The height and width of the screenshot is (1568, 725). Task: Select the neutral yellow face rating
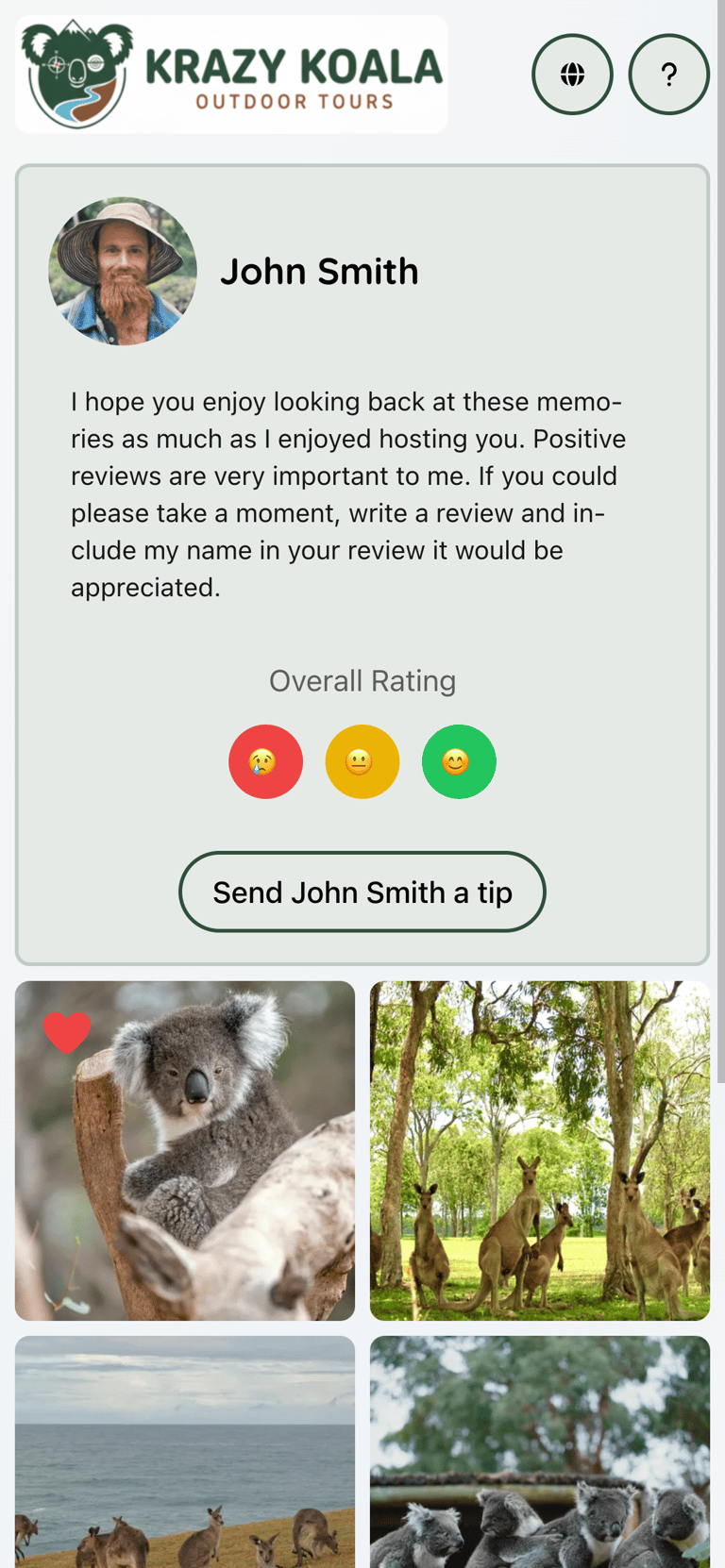tap(362, 761)
